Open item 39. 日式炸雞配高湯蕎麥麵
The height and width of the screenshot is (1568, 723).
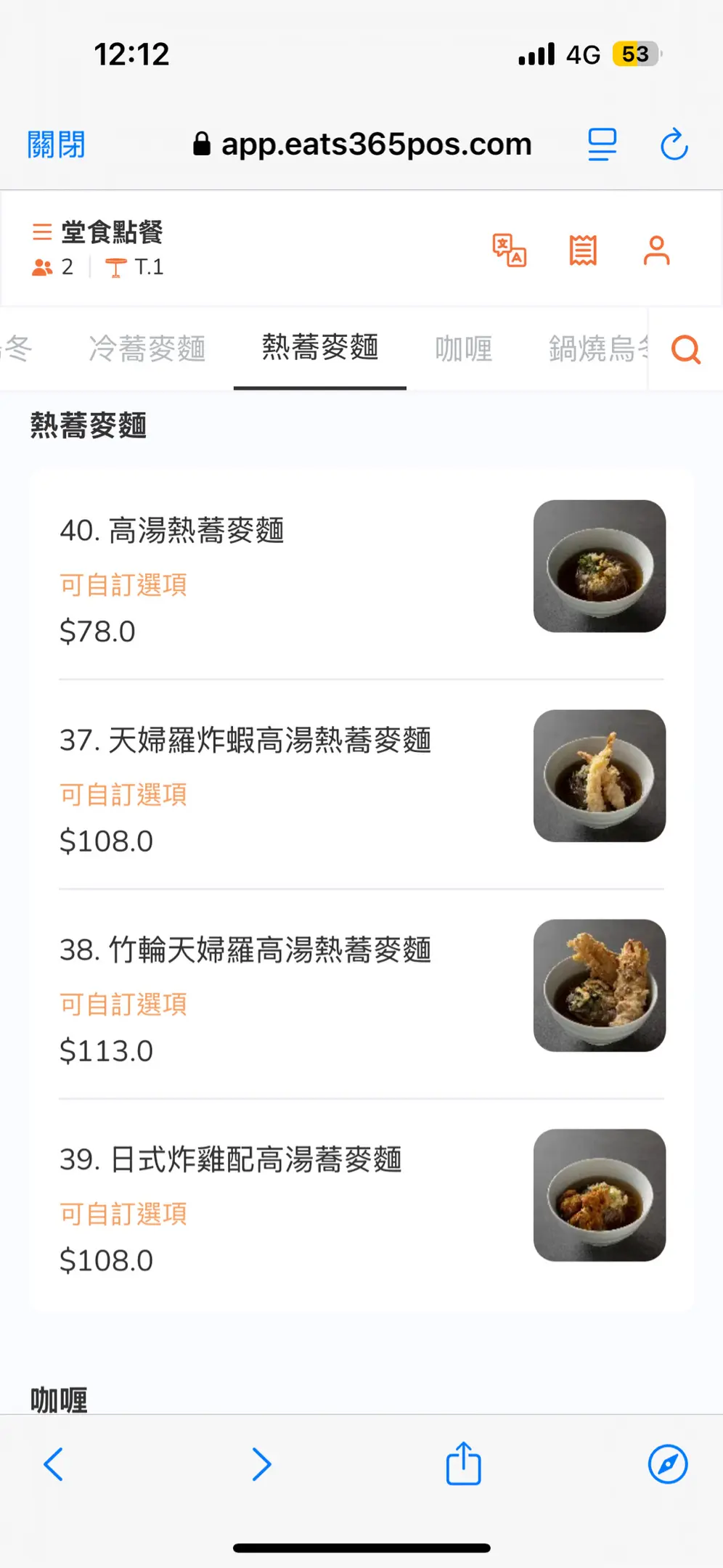[361, 1203]
